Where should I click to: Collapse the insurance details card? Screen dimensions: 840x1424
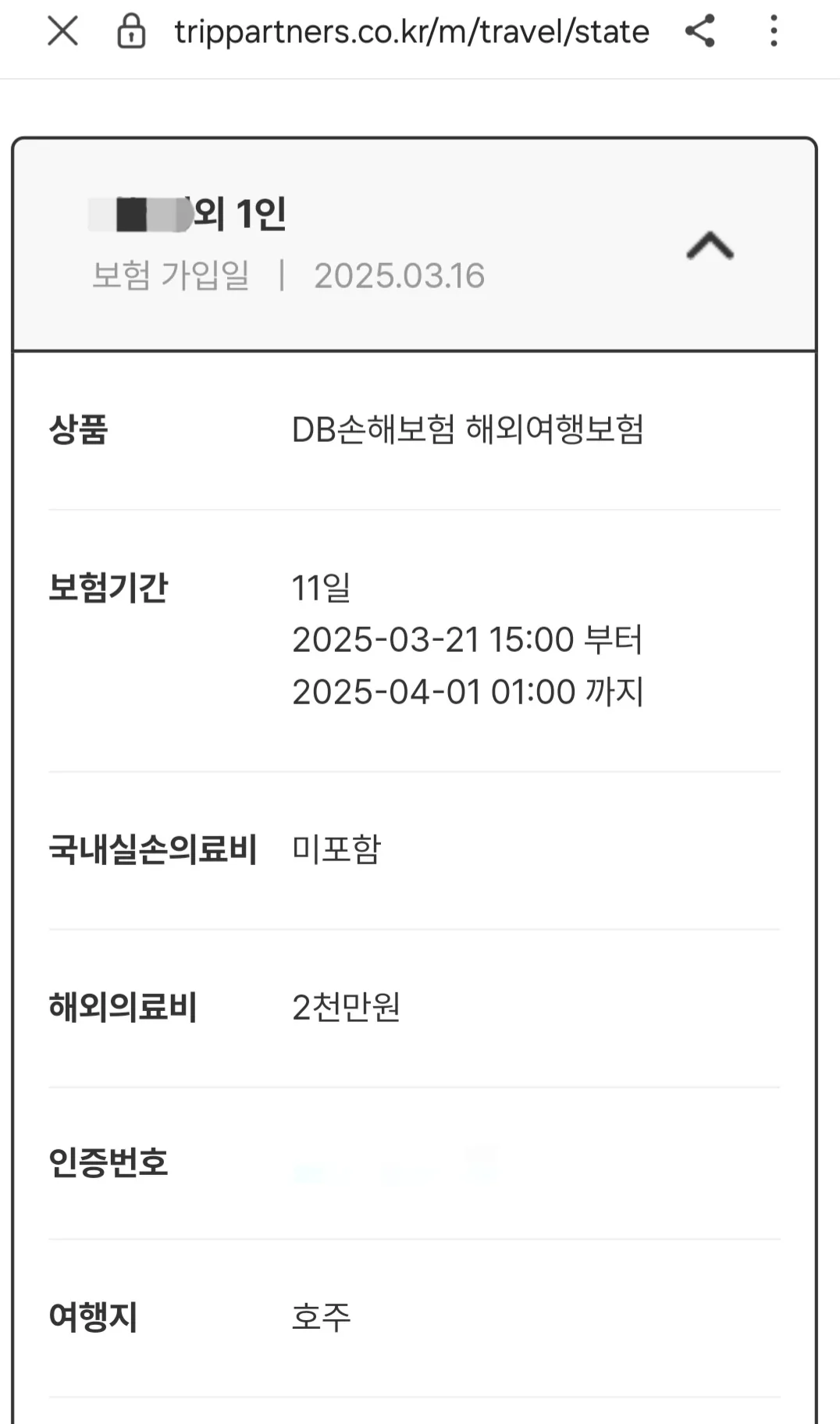pyautogui.click(x=710, y=245)
